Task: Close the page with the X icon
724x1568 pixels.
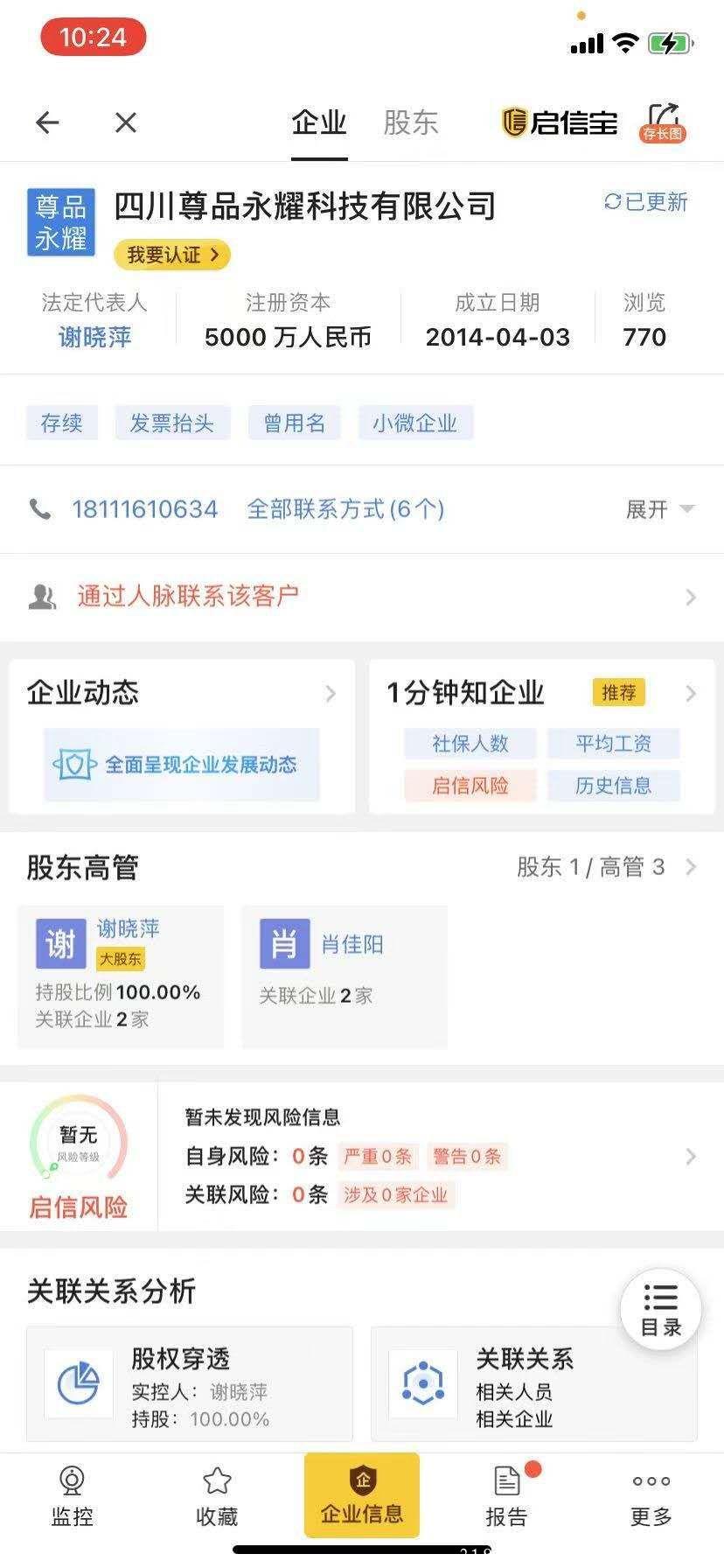Action: pyautogui.click(x=126, y=122)
